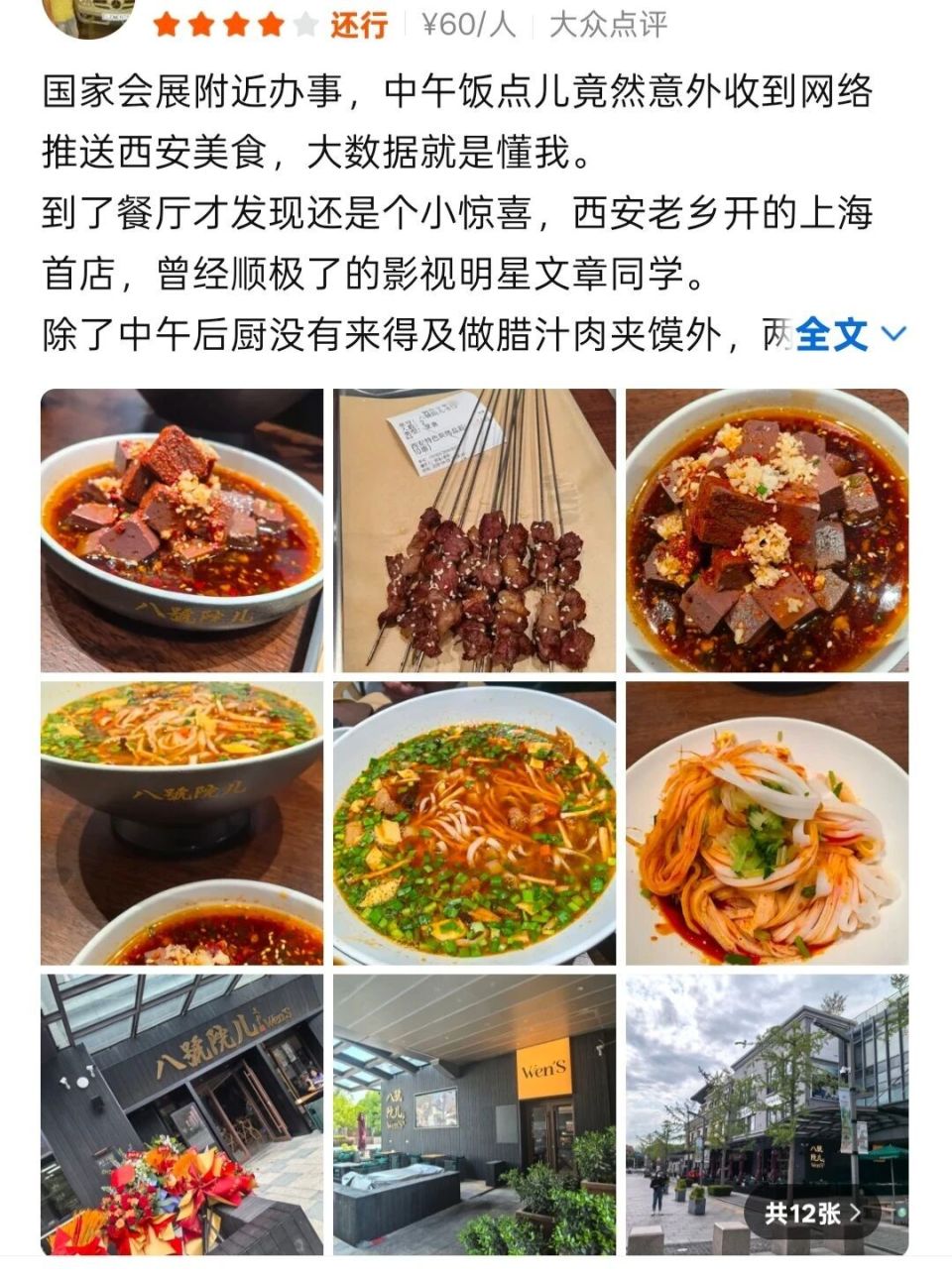Click the chevron next to 全文
The image size is (952, 1280).
pyautogui.click(x=893, y=336)
